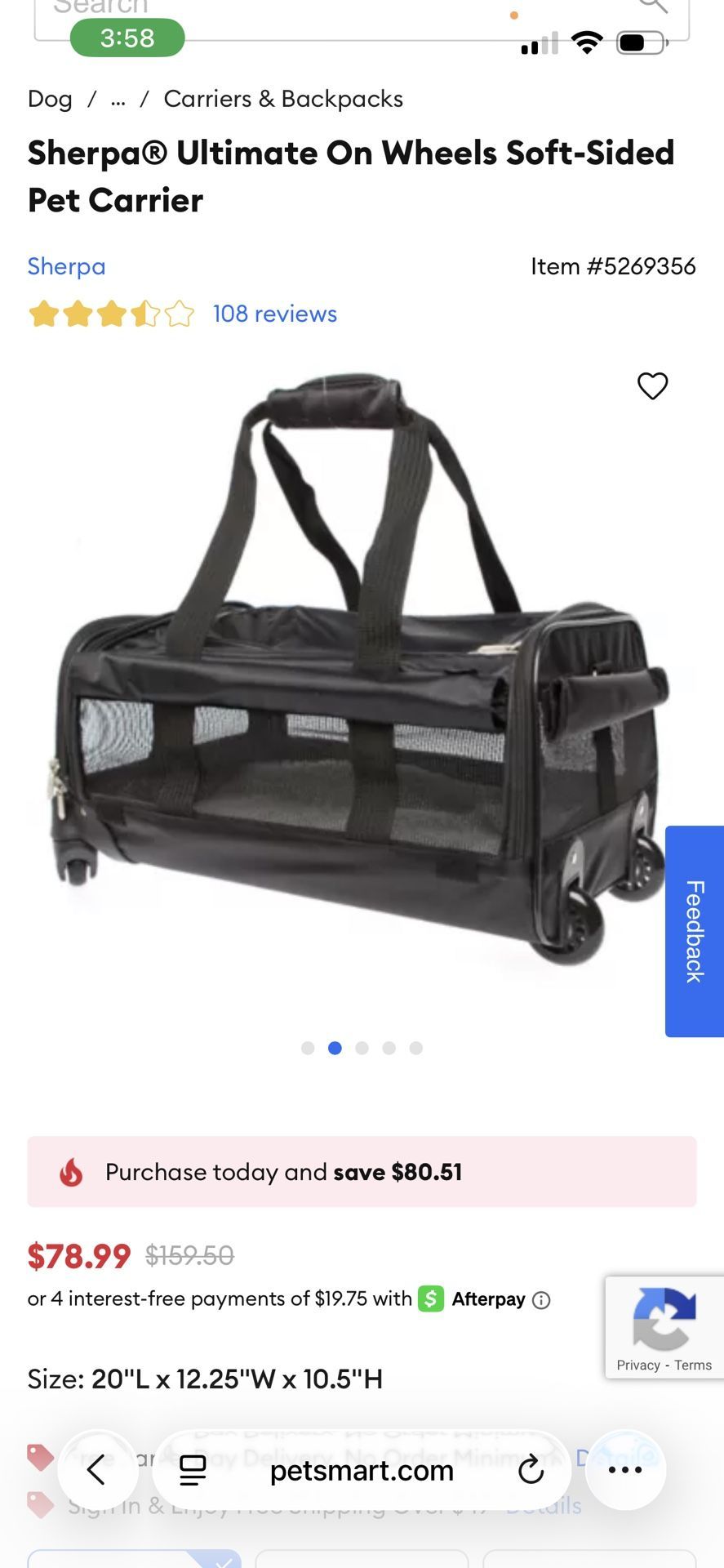Tap the search magnifier icon
Screen dimensions: 724x1568
(653, 7)
